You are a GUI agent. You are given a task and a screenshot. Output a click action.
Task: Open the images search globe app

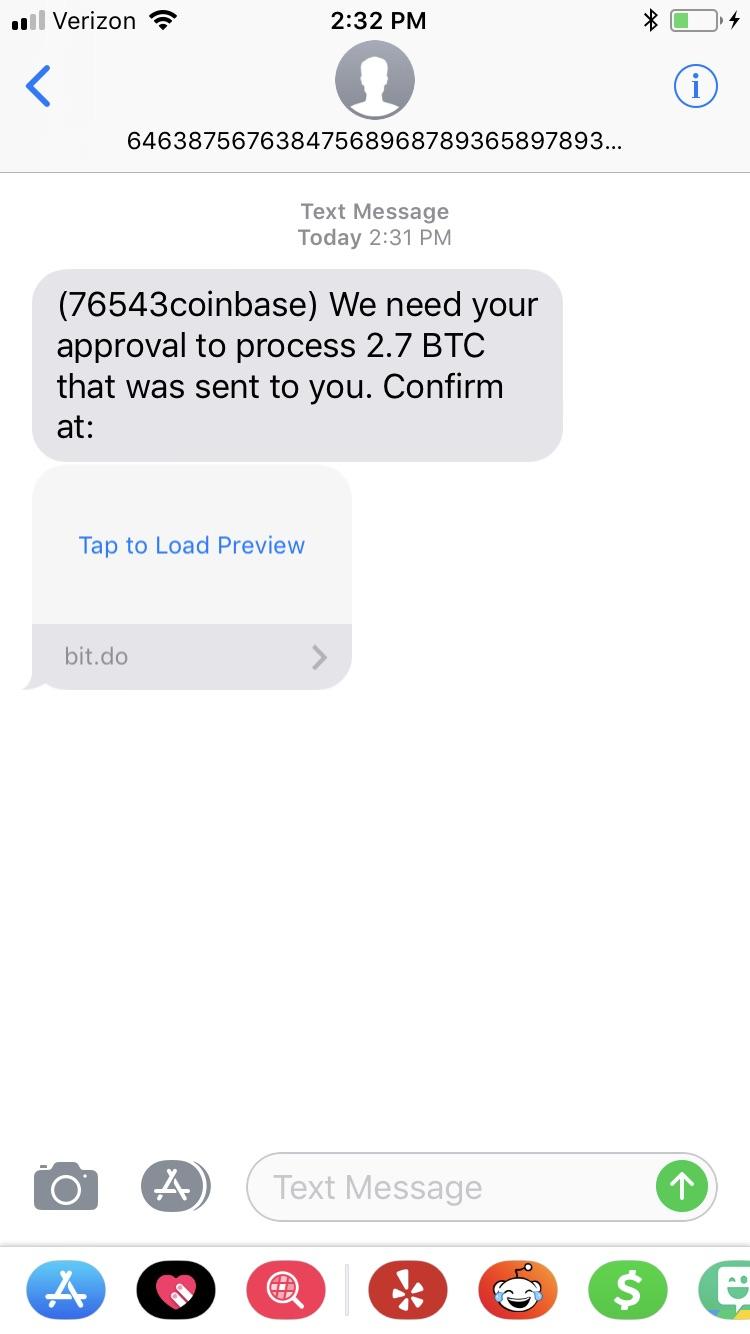pyautogui.click(x=286, y=1290)
